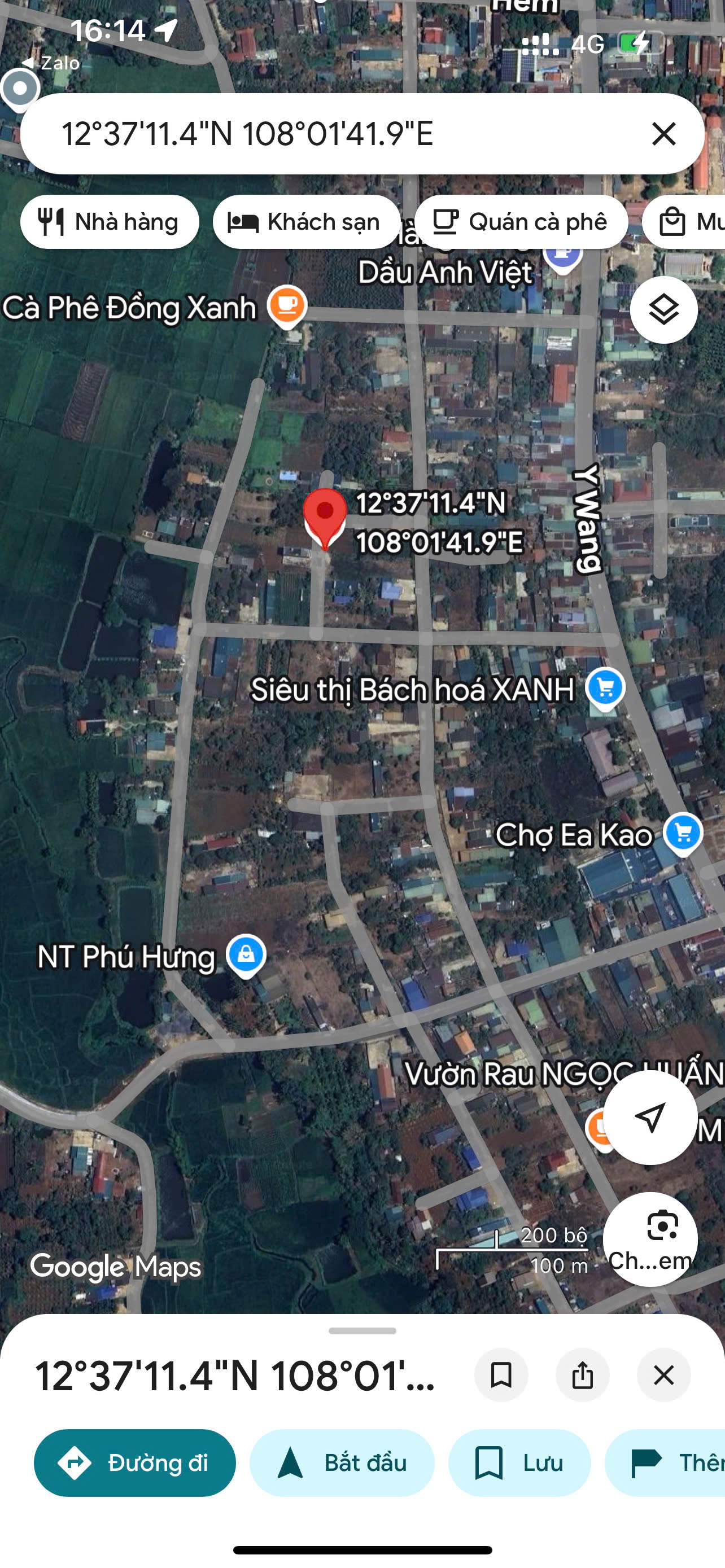Open the map layers button

tap(663, 310)
